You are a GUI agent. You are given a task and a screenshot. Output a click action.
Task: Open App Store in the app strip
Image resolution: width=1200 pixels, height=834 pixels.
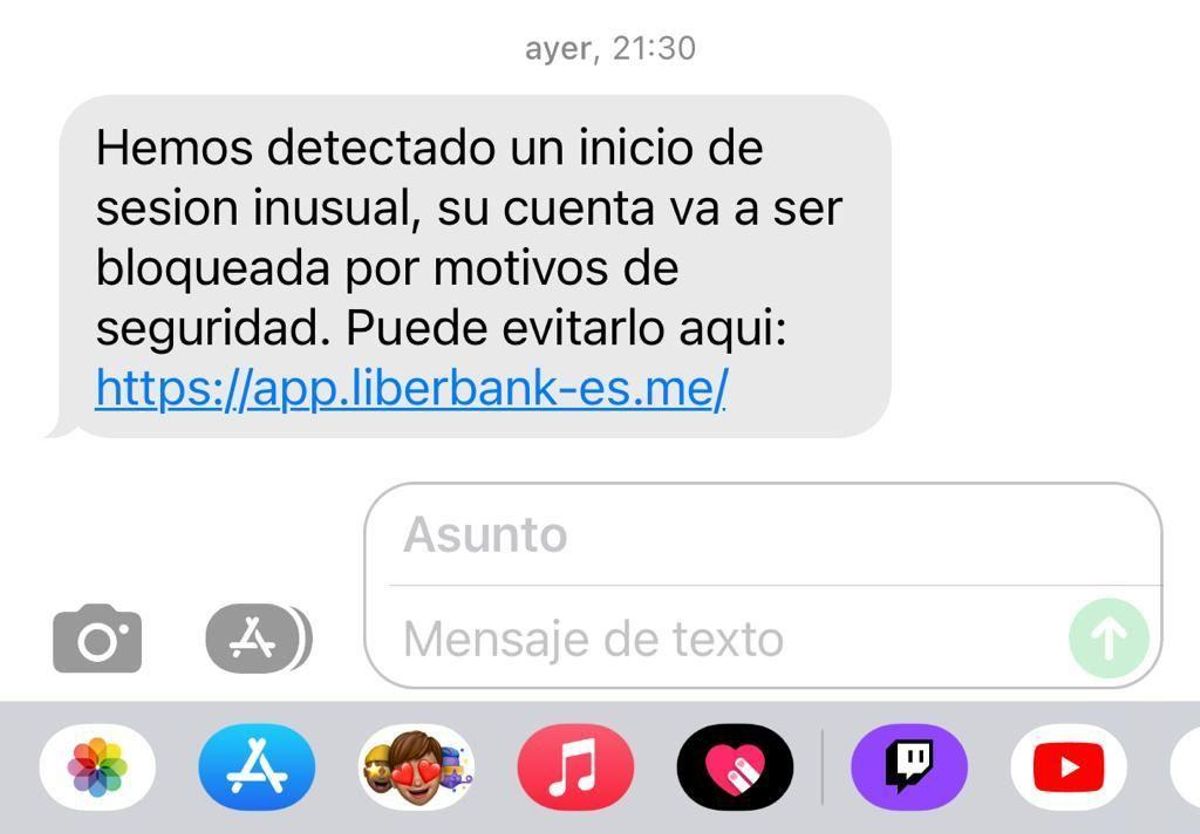256,768
